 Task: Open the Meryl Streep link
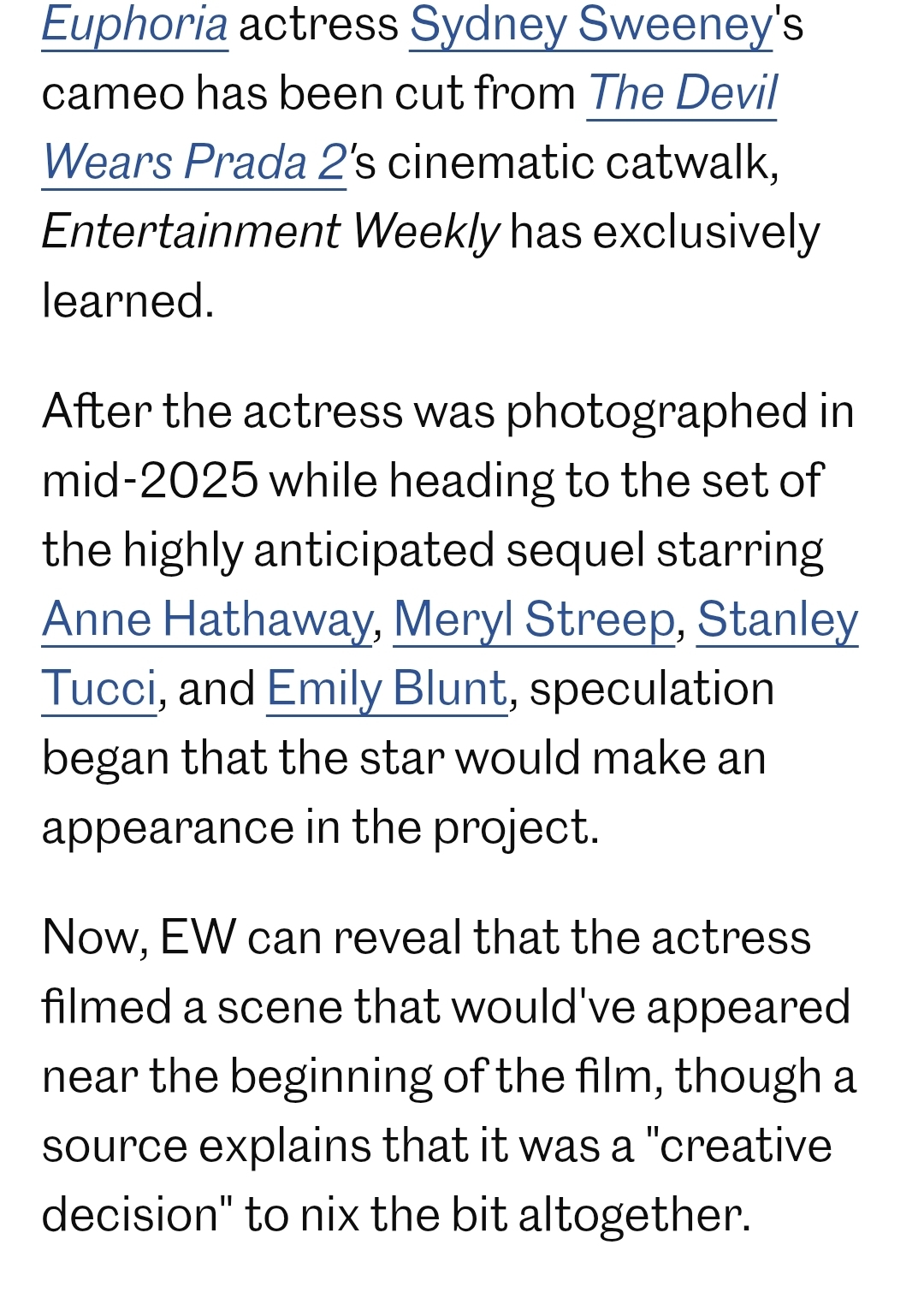534,619
